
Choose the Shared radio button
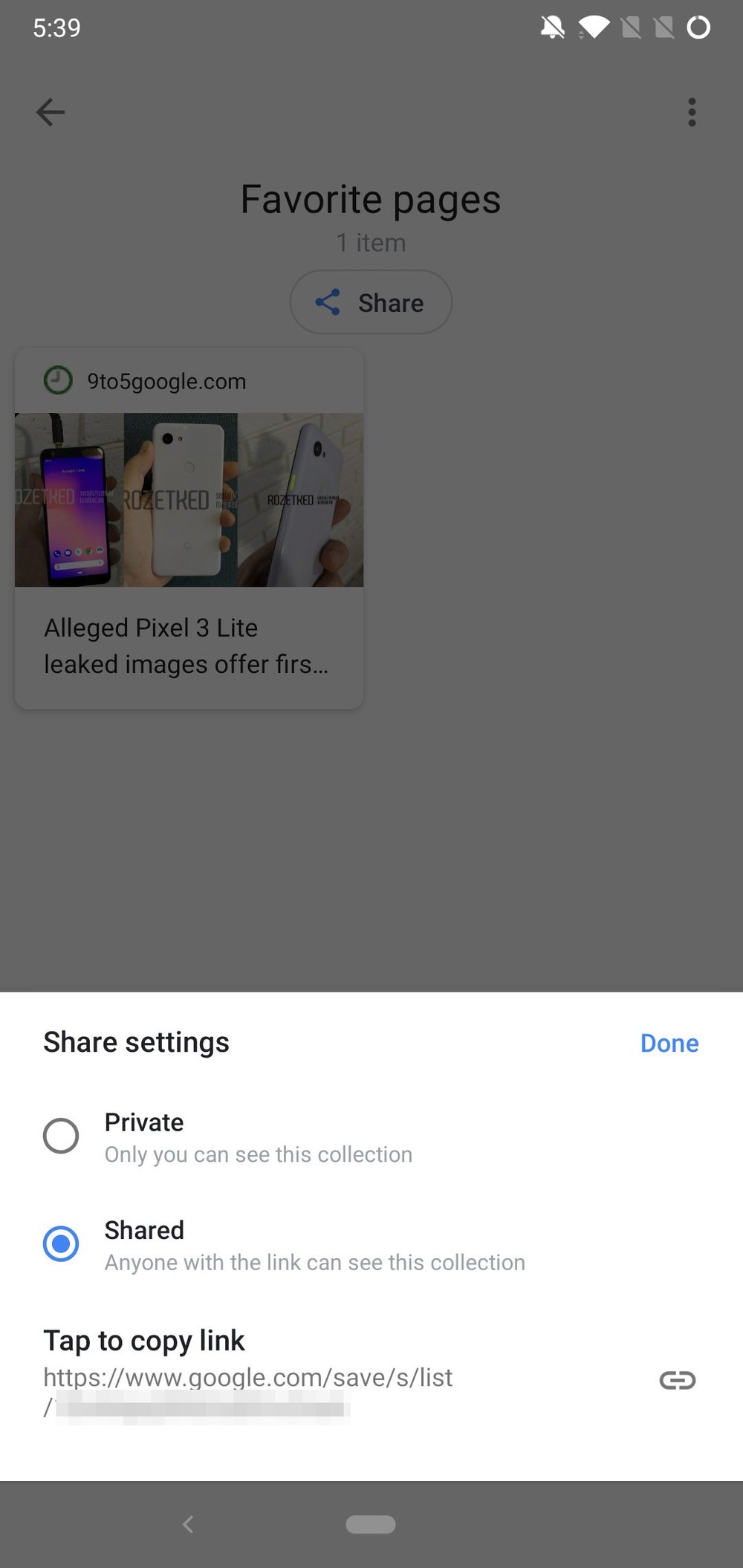coord(61,1244)
